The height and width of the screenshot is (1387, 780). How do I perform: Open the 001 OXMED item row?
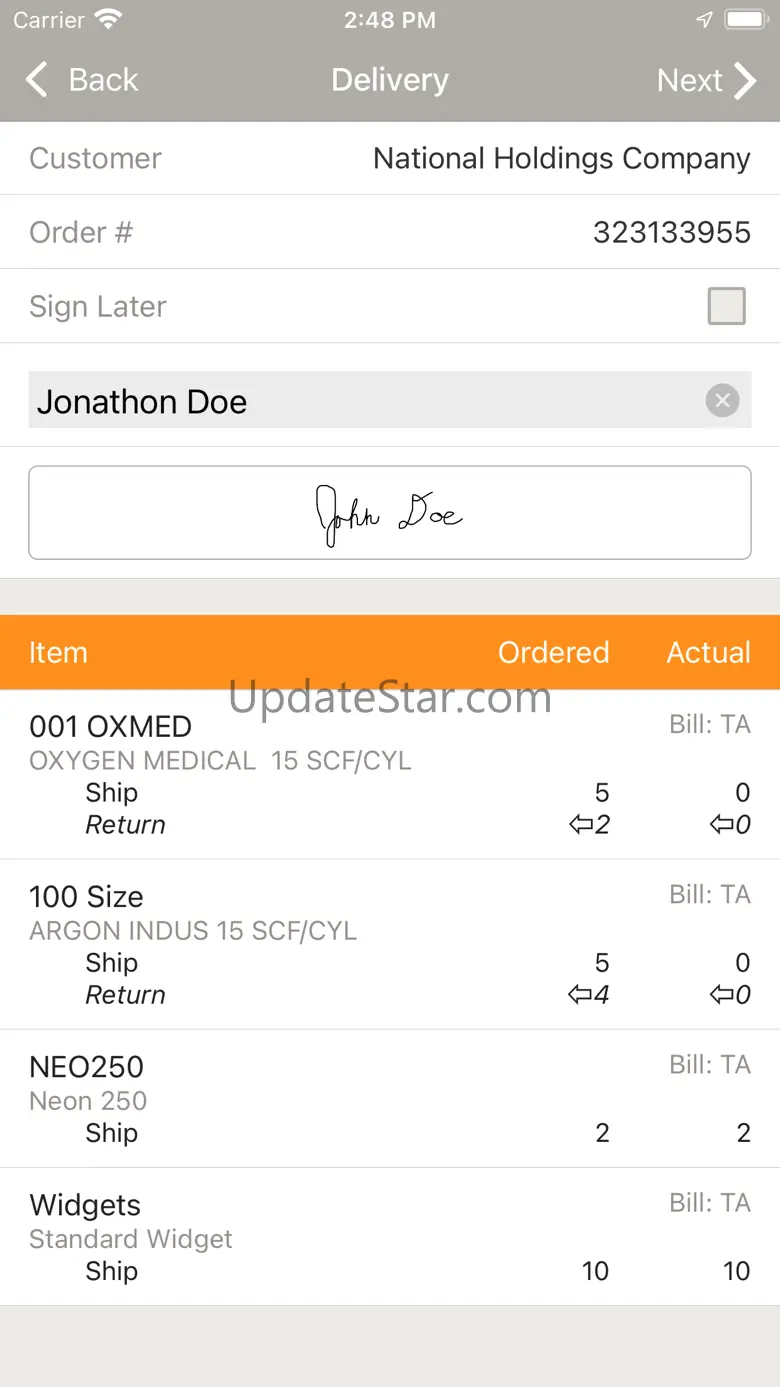click(390, 774)
